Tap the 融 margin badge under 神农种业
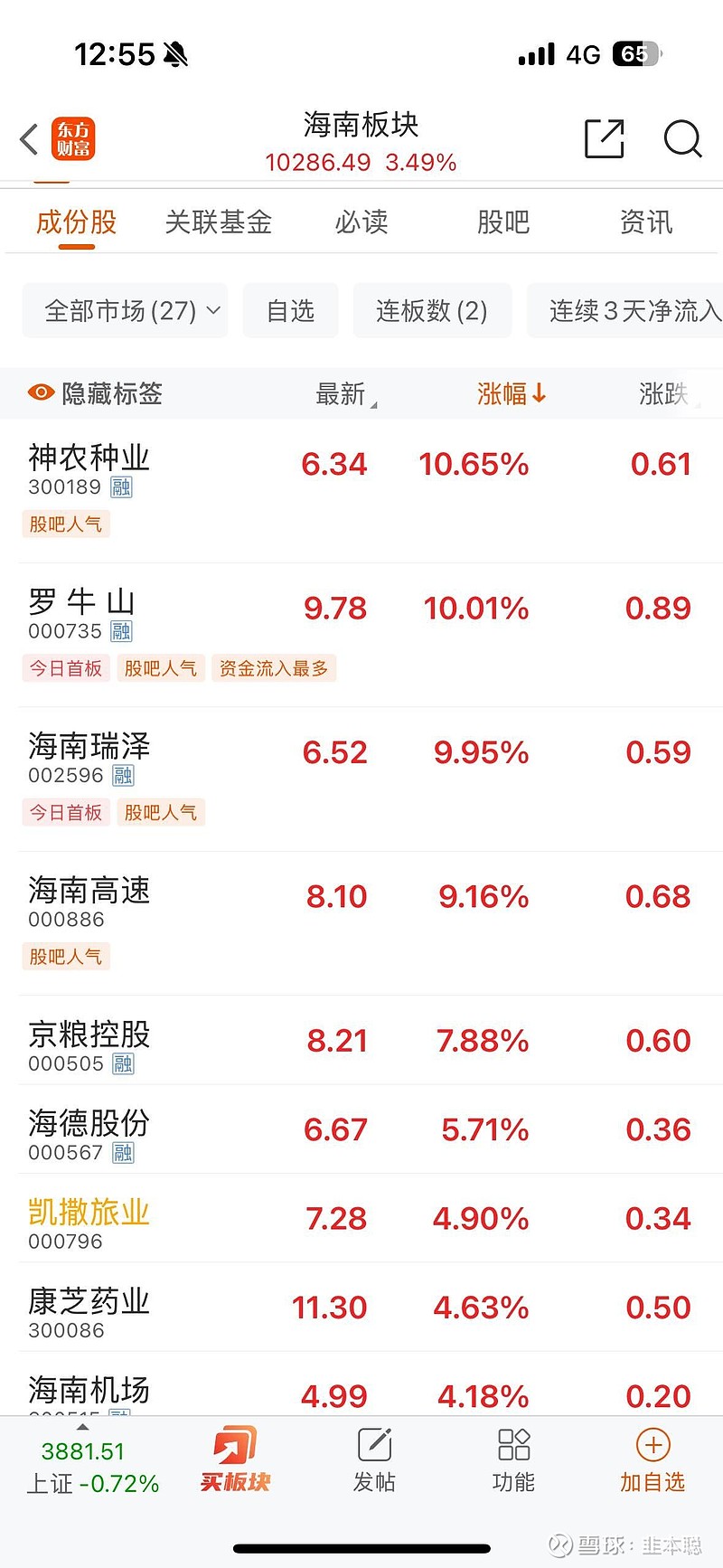The height and width of the screenshot is (1568, 723). 122,487
